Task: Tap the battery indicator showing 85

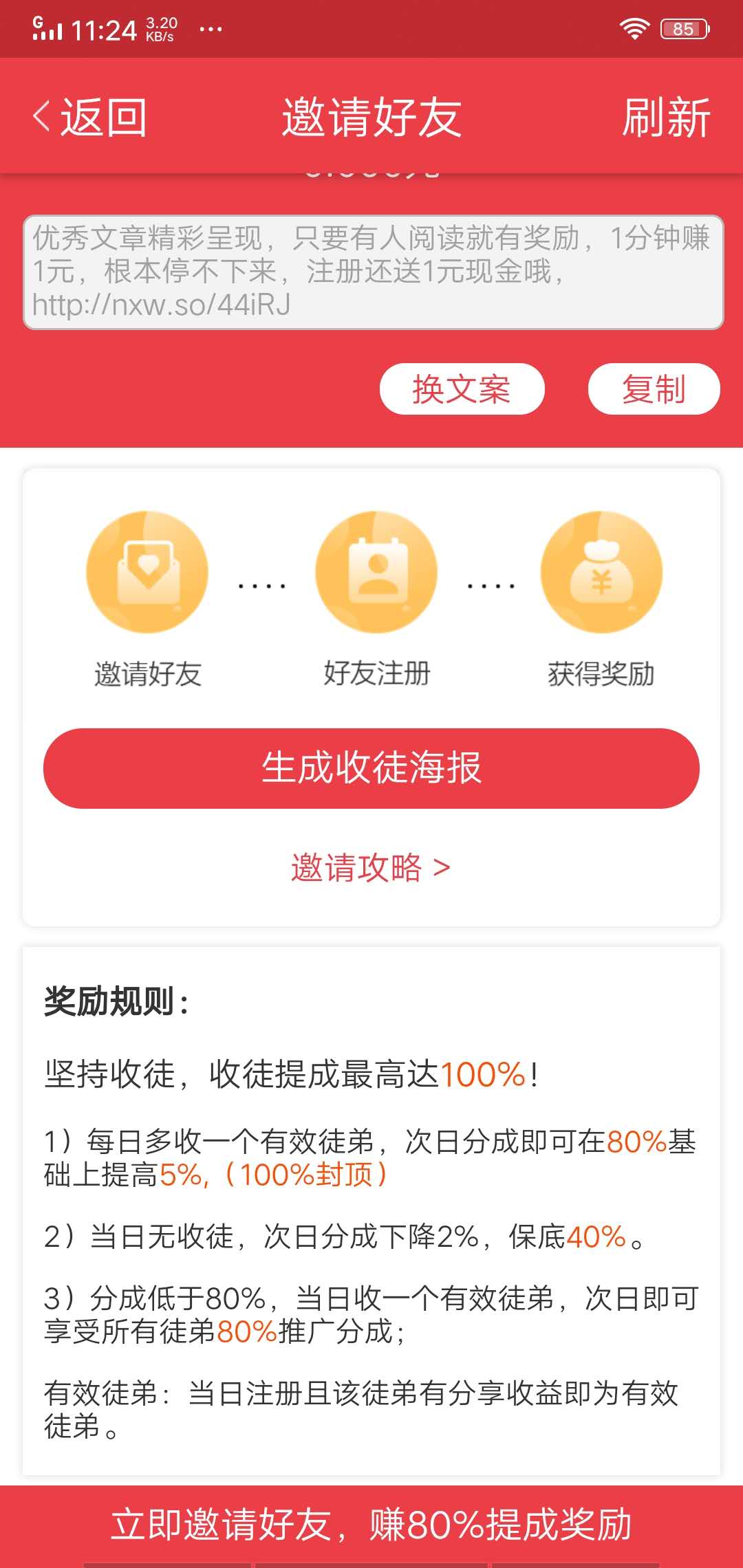Action: (x=683, y=30)
